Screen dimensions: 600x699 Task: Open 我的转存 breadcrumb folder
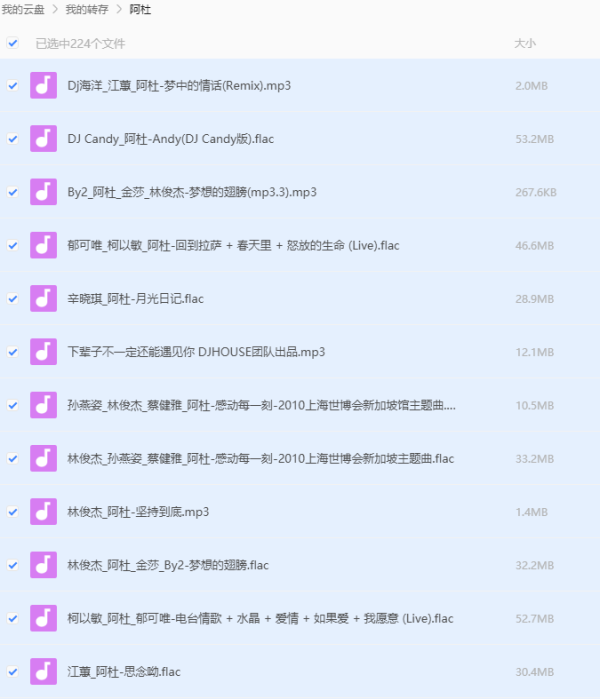point(89,9)
